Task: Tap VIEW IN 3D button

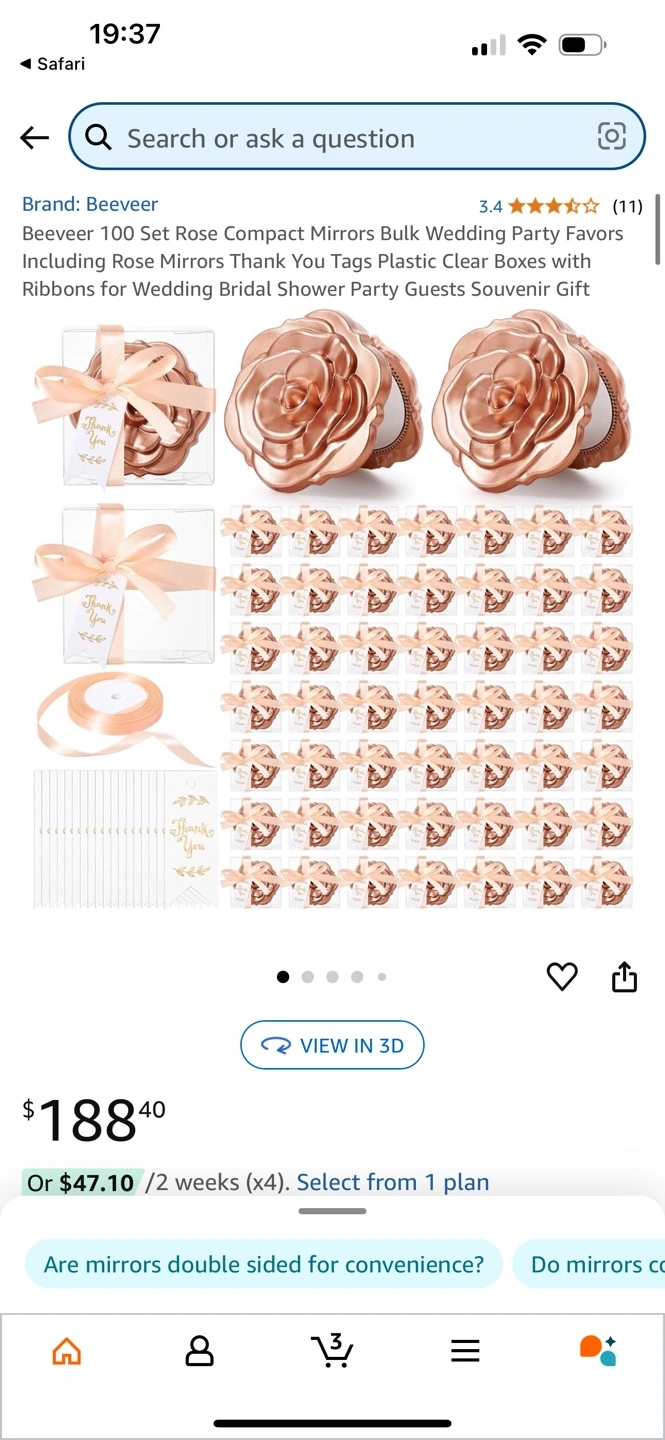Action: [332, 1045]
